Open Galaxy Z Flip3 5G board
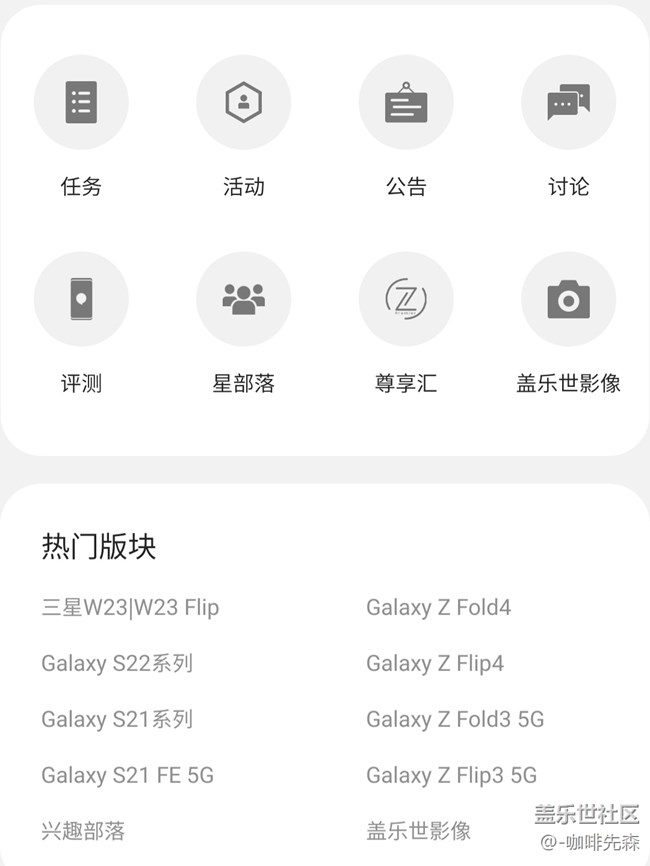This screenshot has height=866, width=650. pos(451,775)
